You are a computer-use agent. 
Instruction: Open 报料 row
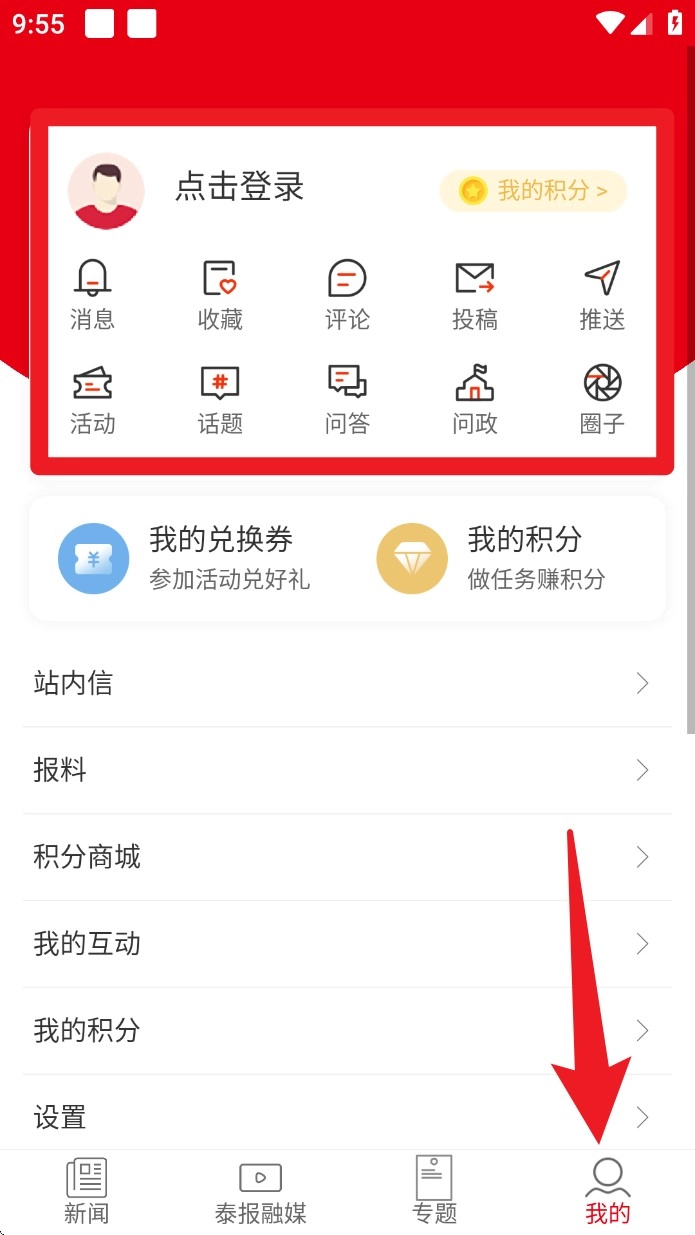pyautogui.click(x=346, y=770)
